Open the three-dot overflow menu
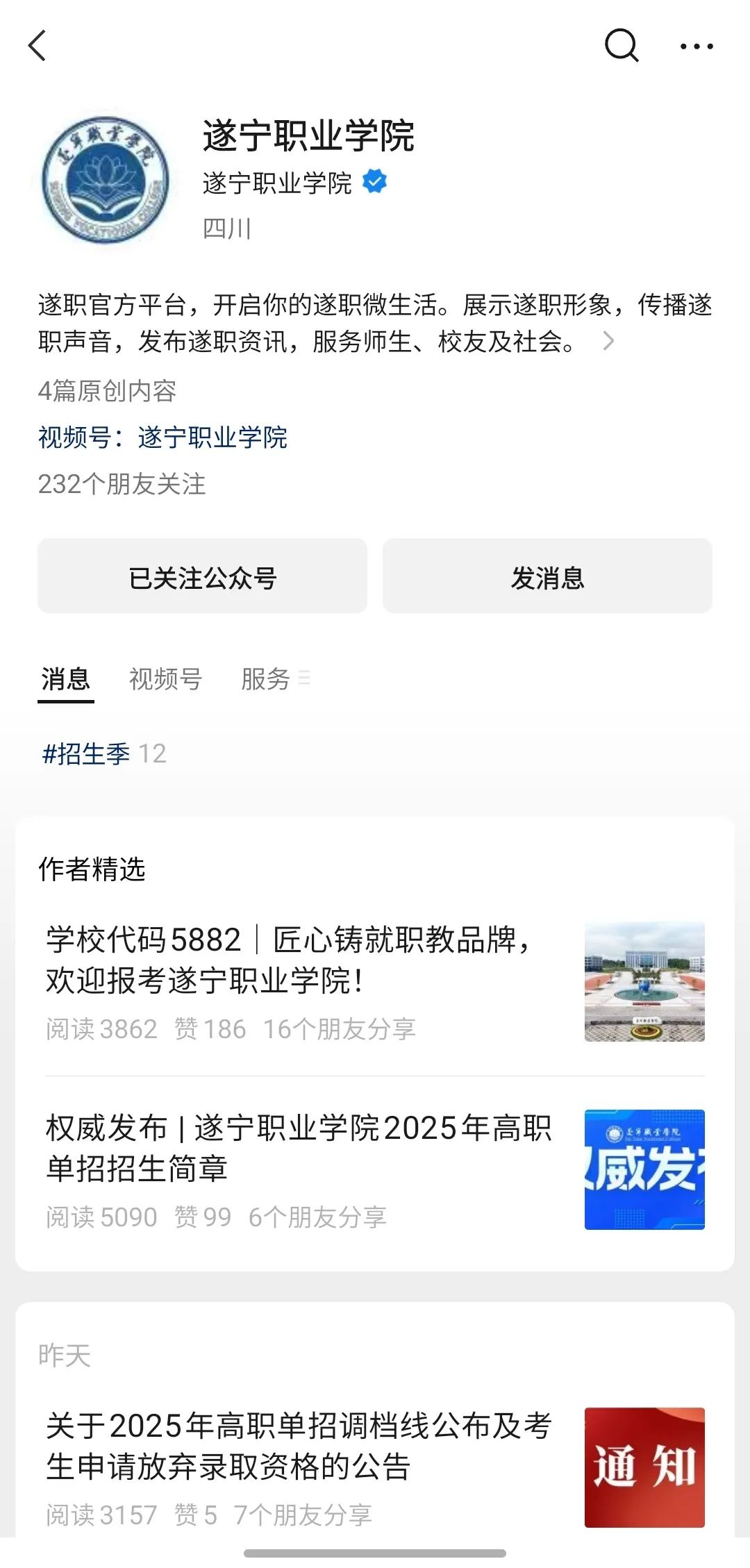Screen dimensions: 750x1568 tap(696, 47)
